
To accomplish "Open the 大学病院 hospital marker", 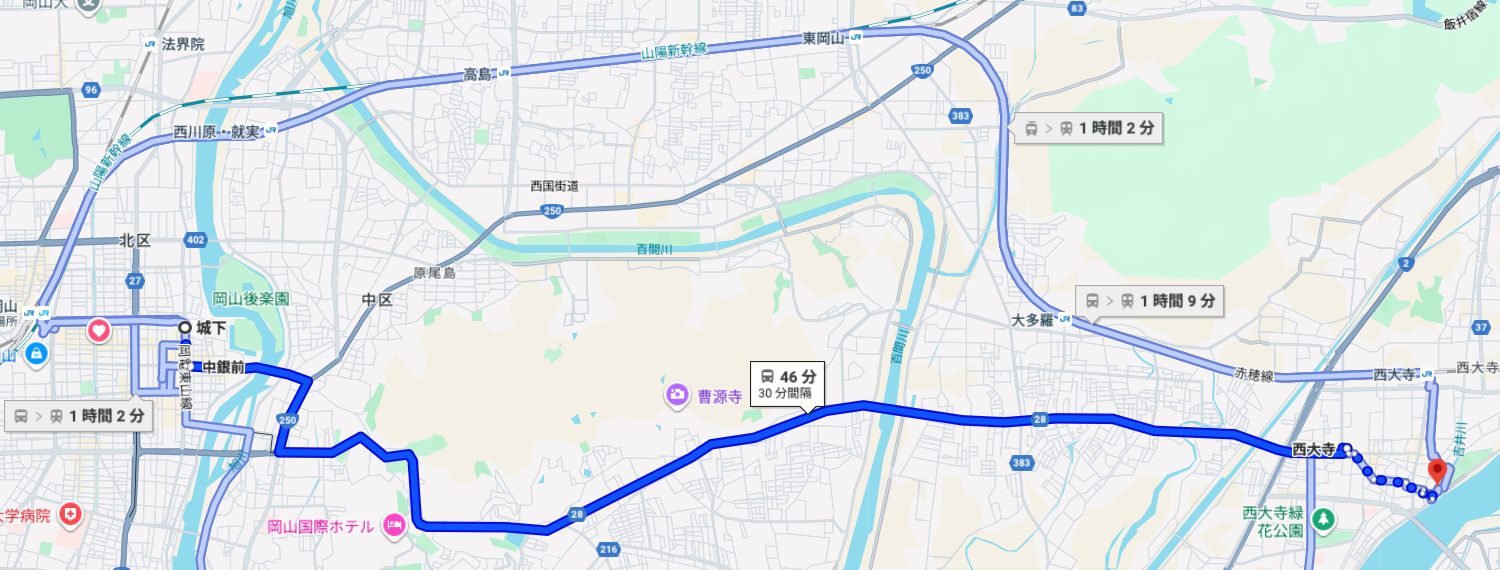I will tap(70, 516).
